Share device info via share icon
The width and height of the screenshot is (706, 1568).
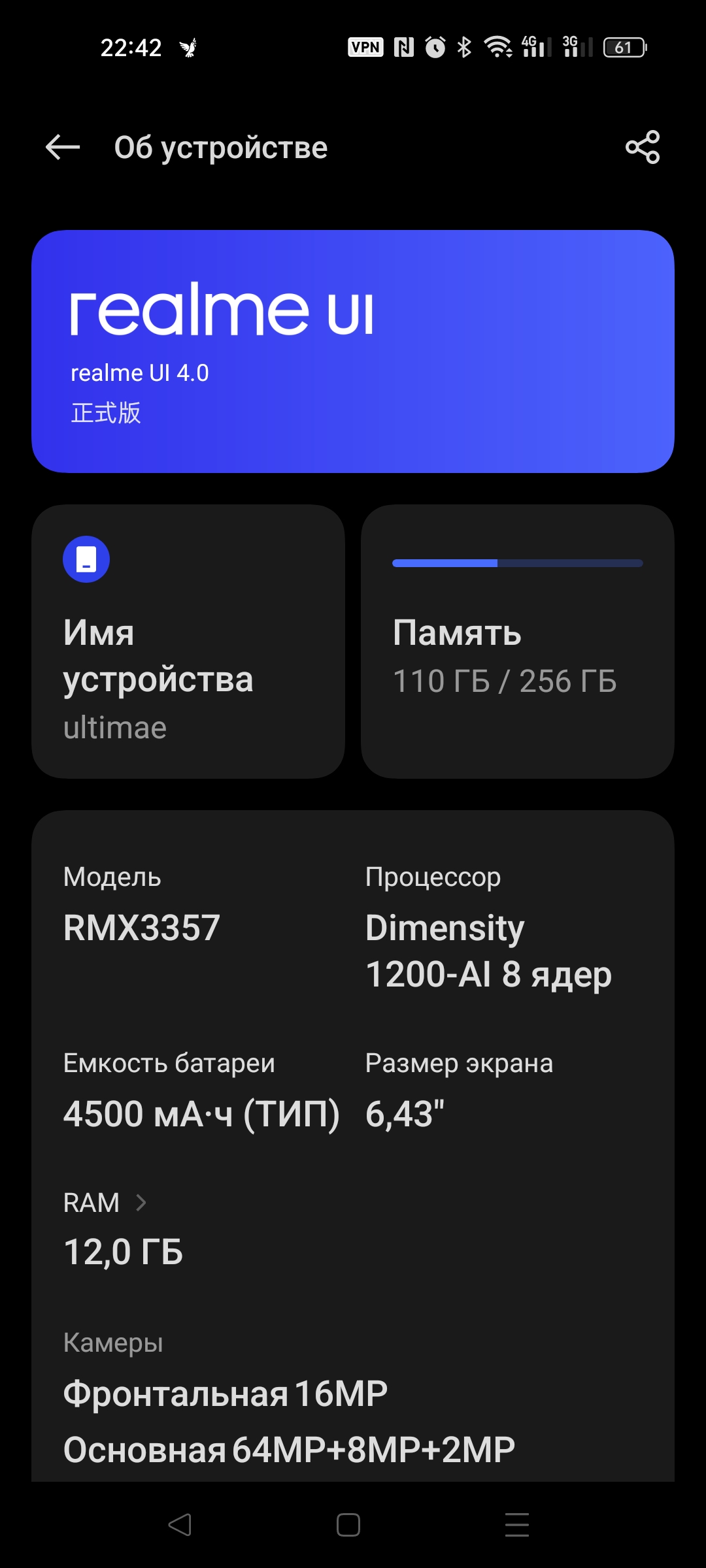point(643,148)
